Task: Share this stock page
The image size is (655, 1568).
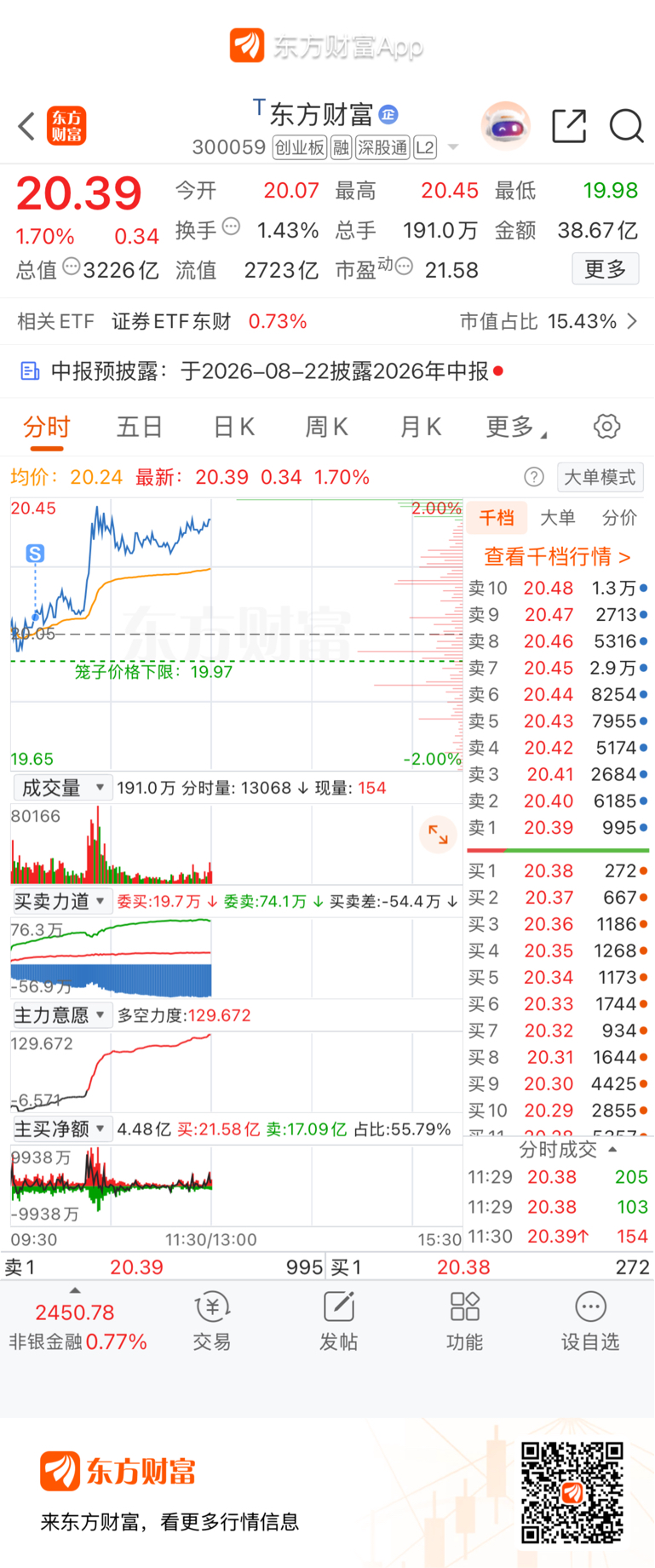Action: point(569,126)
